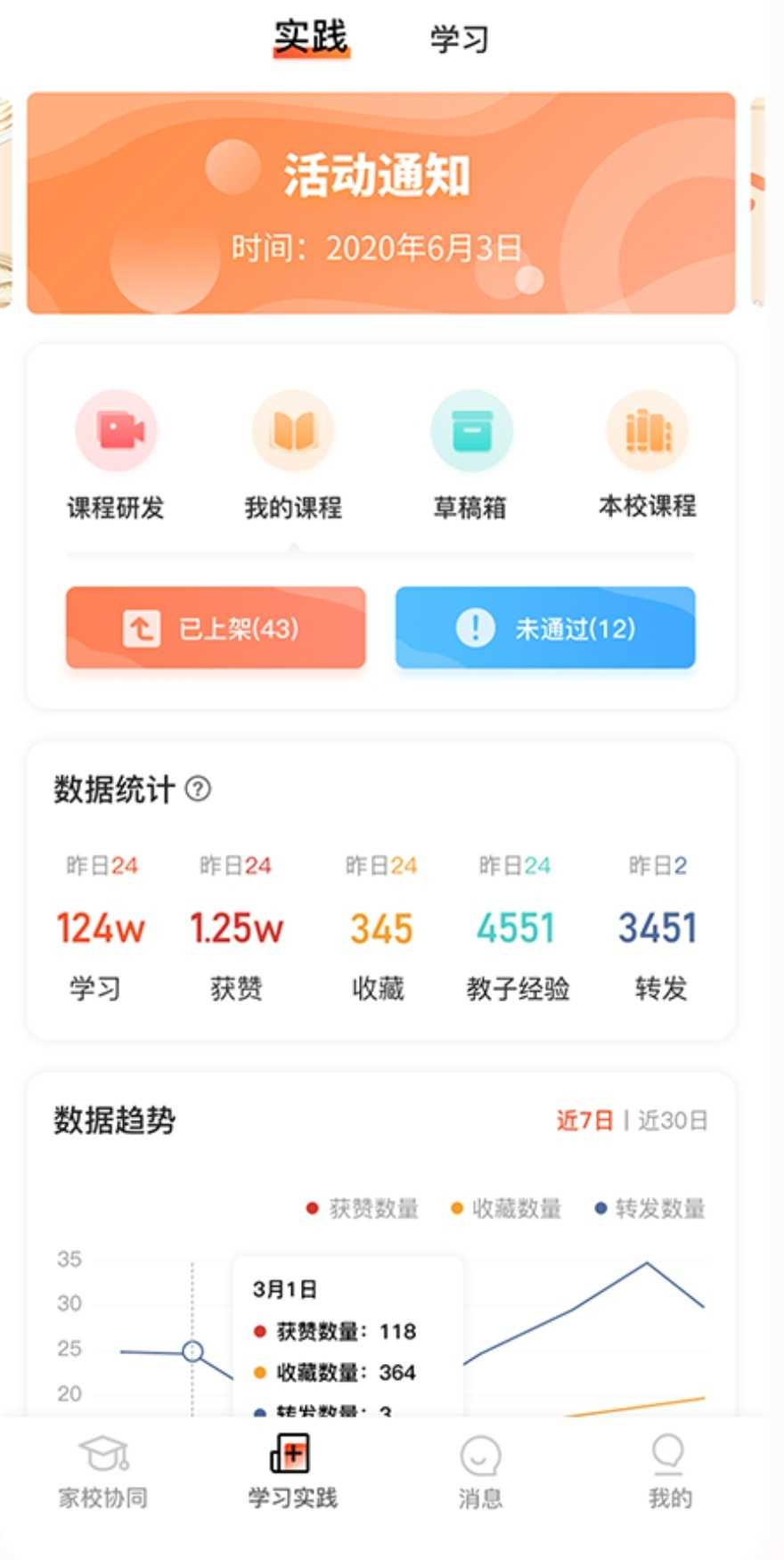
Task: Select the 近7日 trend range
Action: click(584, 1120)
